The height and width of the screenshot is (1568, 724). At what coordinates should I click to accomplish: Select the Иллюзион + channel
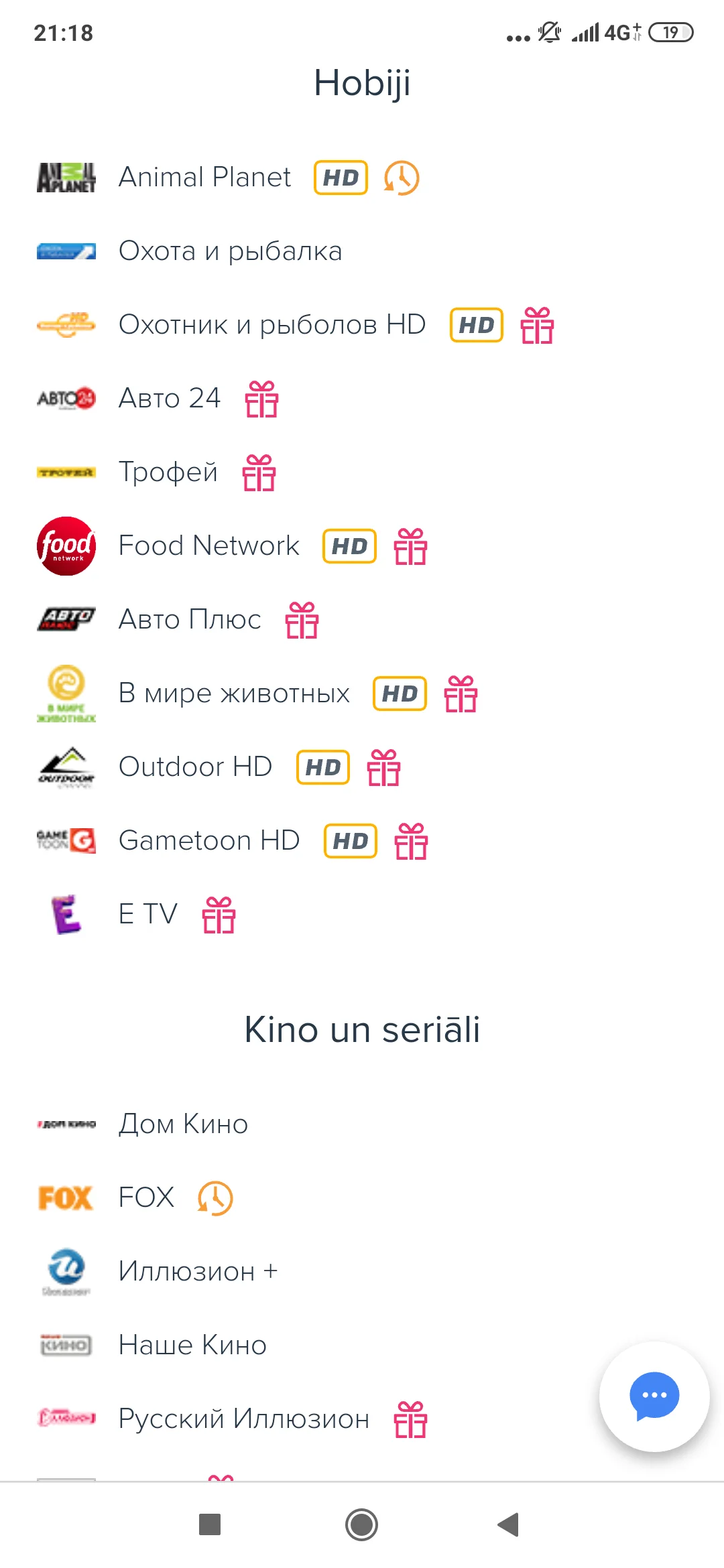(x=198, y=1272)
